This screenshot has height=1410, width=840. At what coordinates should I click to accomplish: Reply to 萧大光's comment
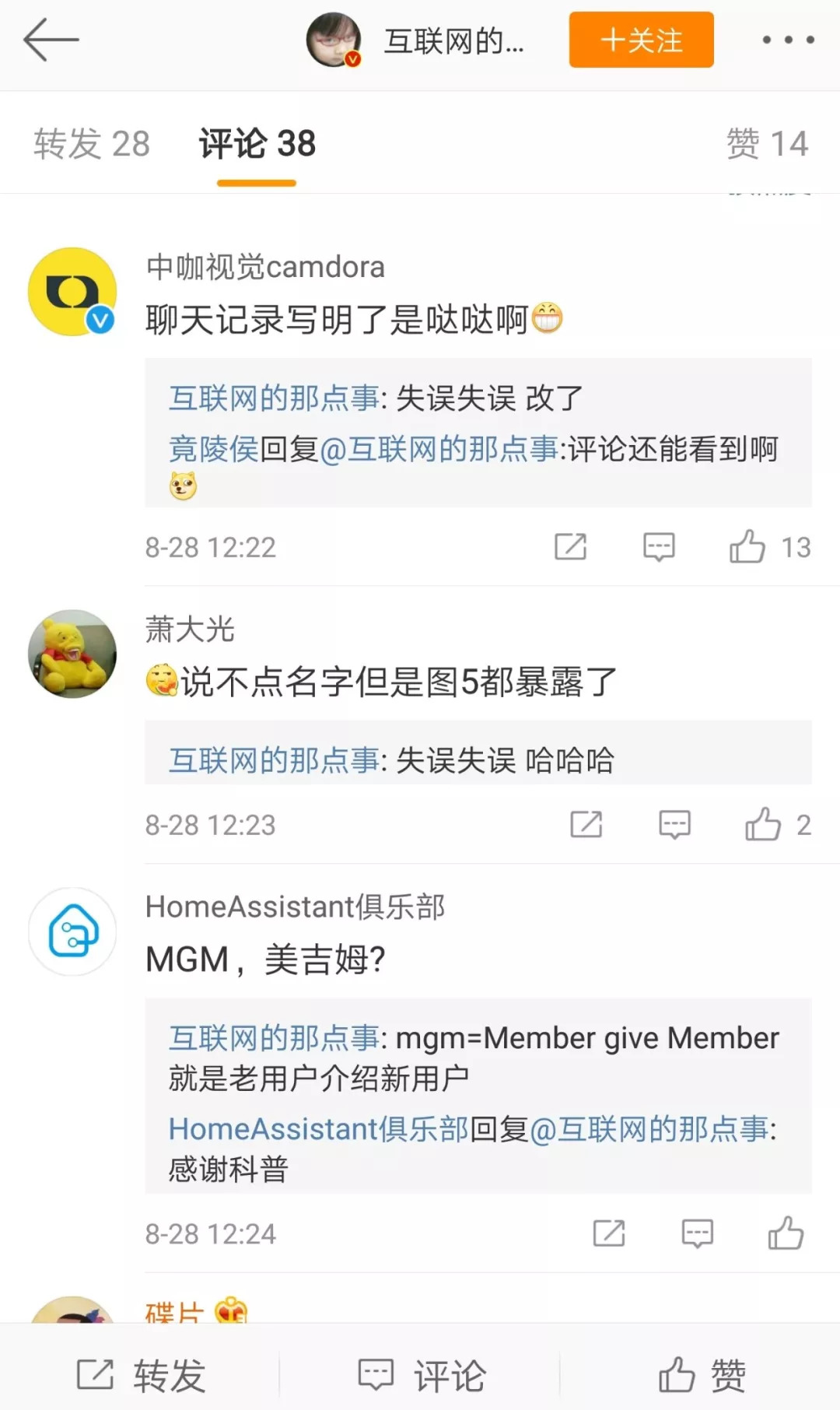(x=674, y=825)
